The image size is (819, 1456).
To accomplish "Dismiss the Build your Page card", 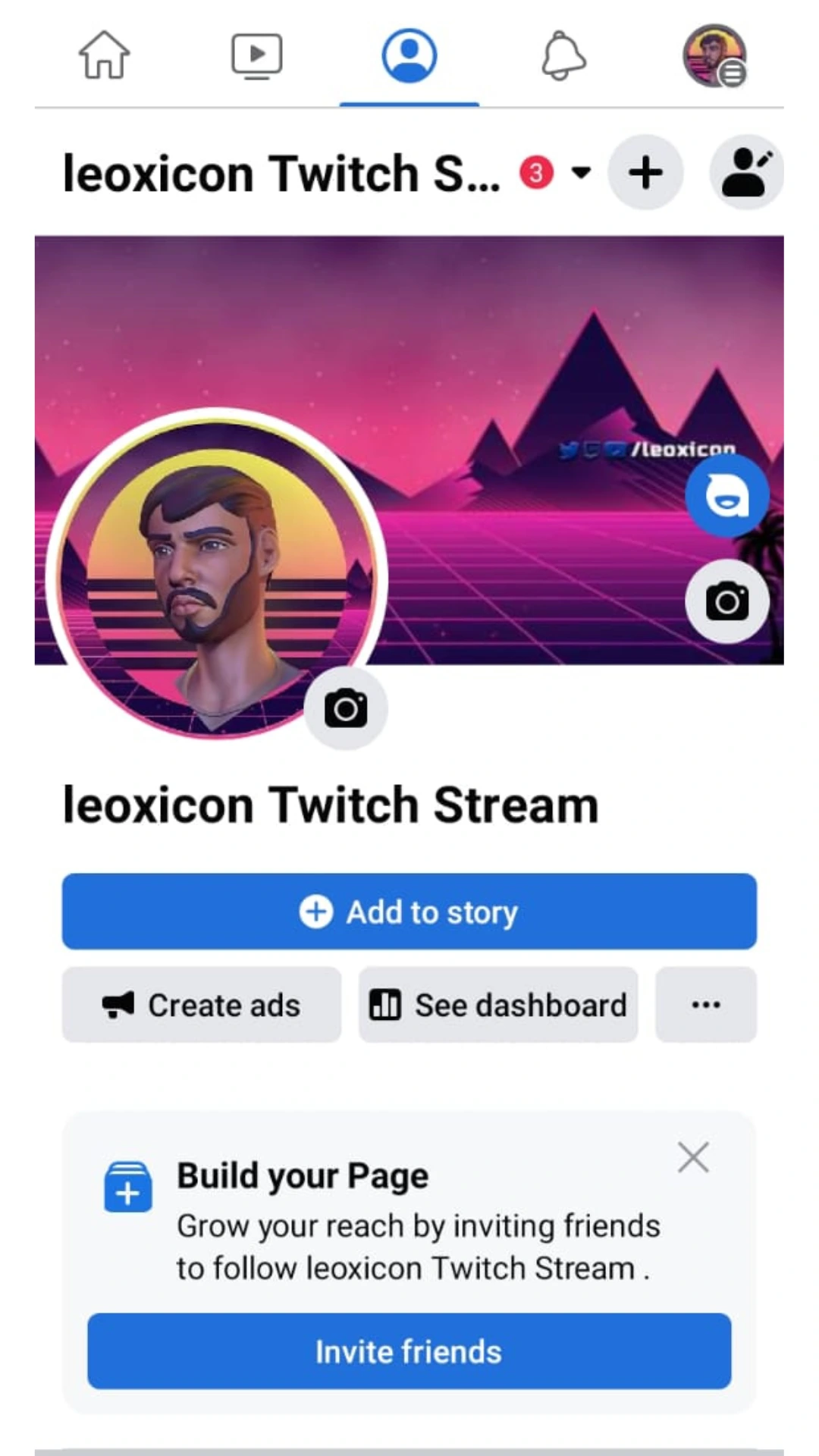I will coord(693,1158).
